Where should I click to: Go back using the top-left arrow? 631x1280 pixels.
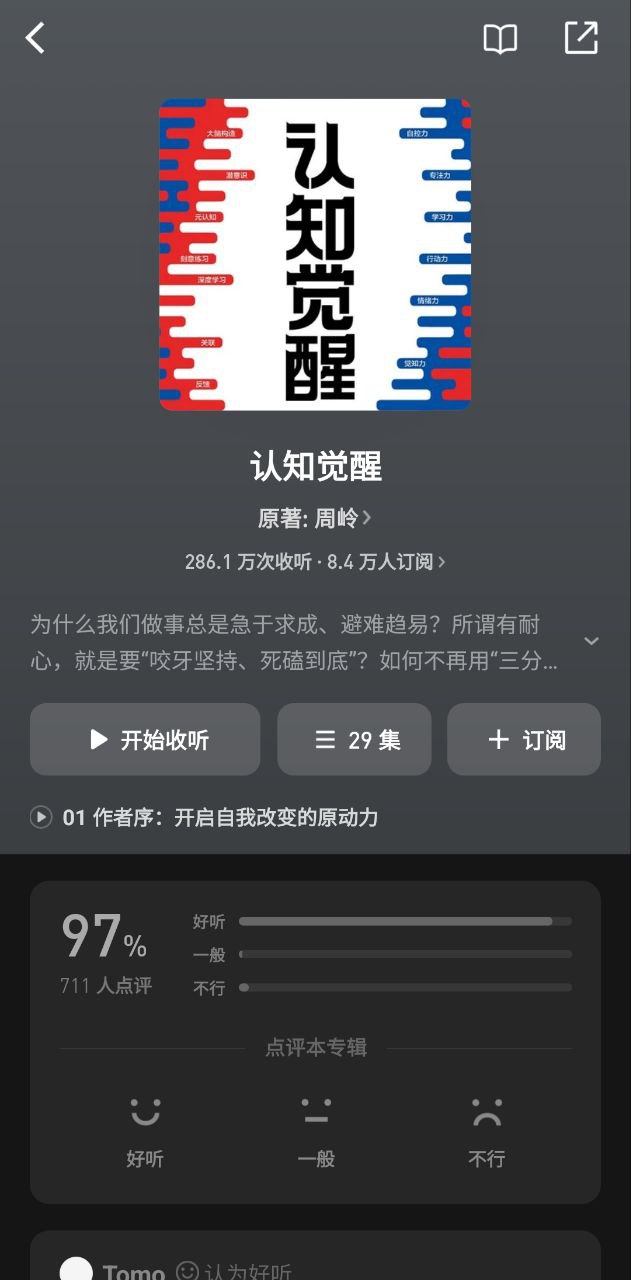[36, 39]
